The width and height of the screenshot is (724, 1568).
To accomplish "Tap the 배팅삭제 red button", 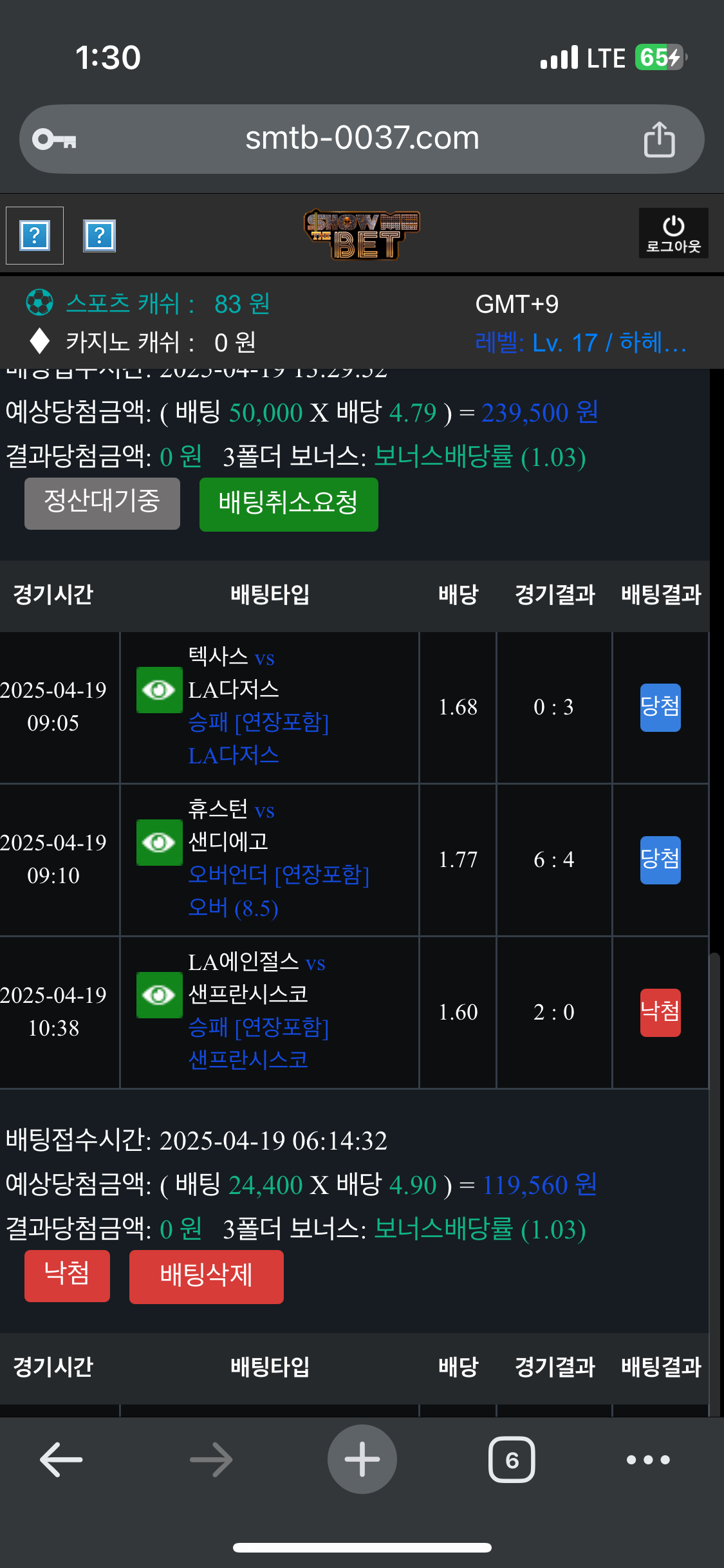I will (206, 1276).
